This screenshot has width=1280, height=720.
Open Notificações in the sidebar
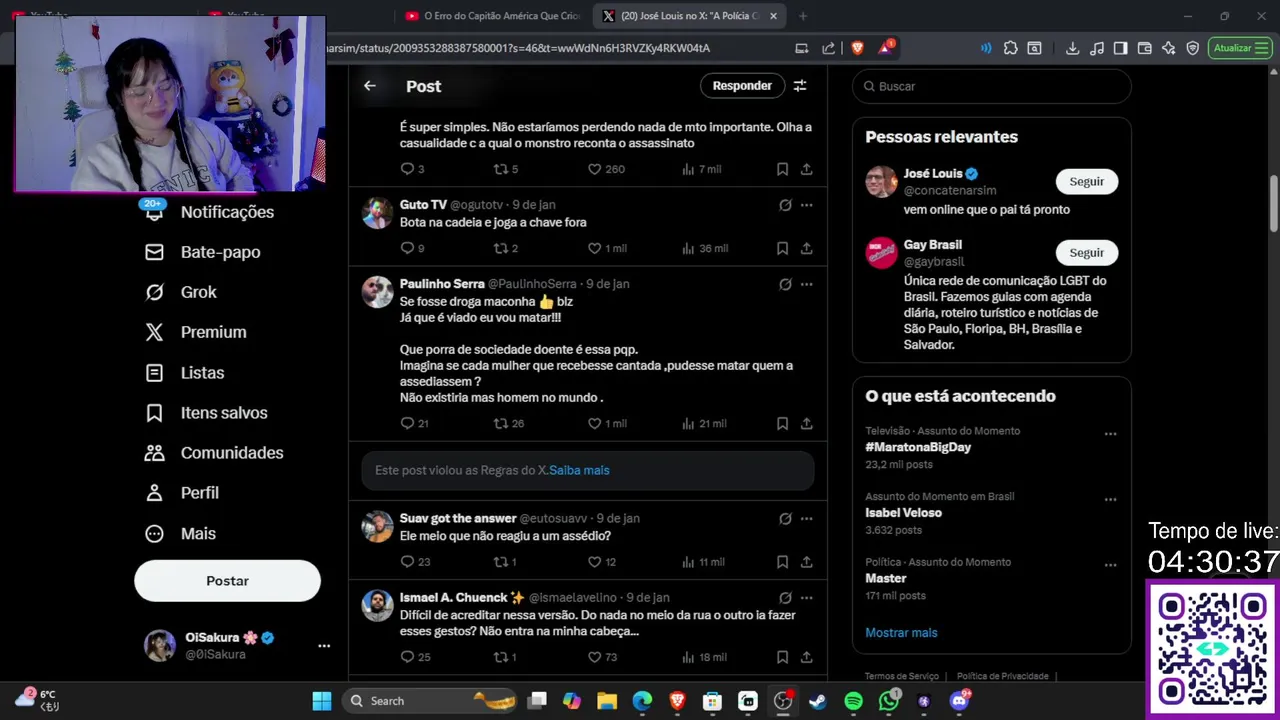226,212
